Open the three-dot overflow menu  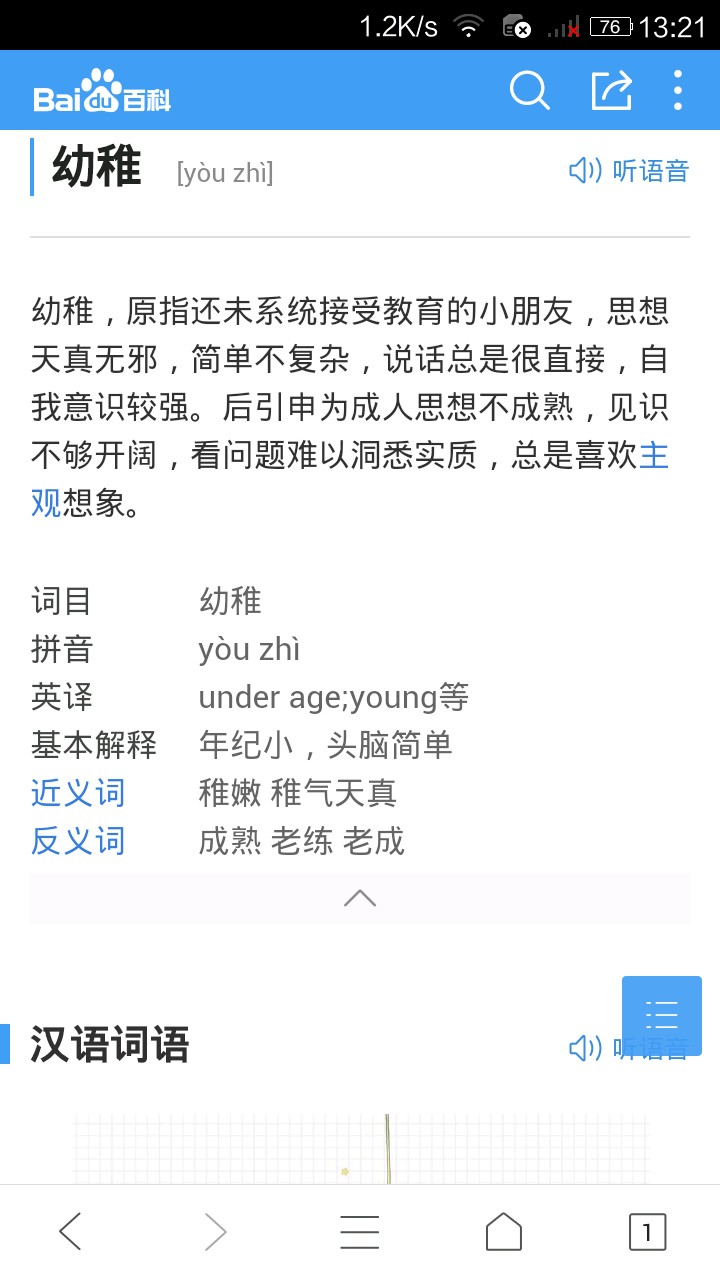678,91
